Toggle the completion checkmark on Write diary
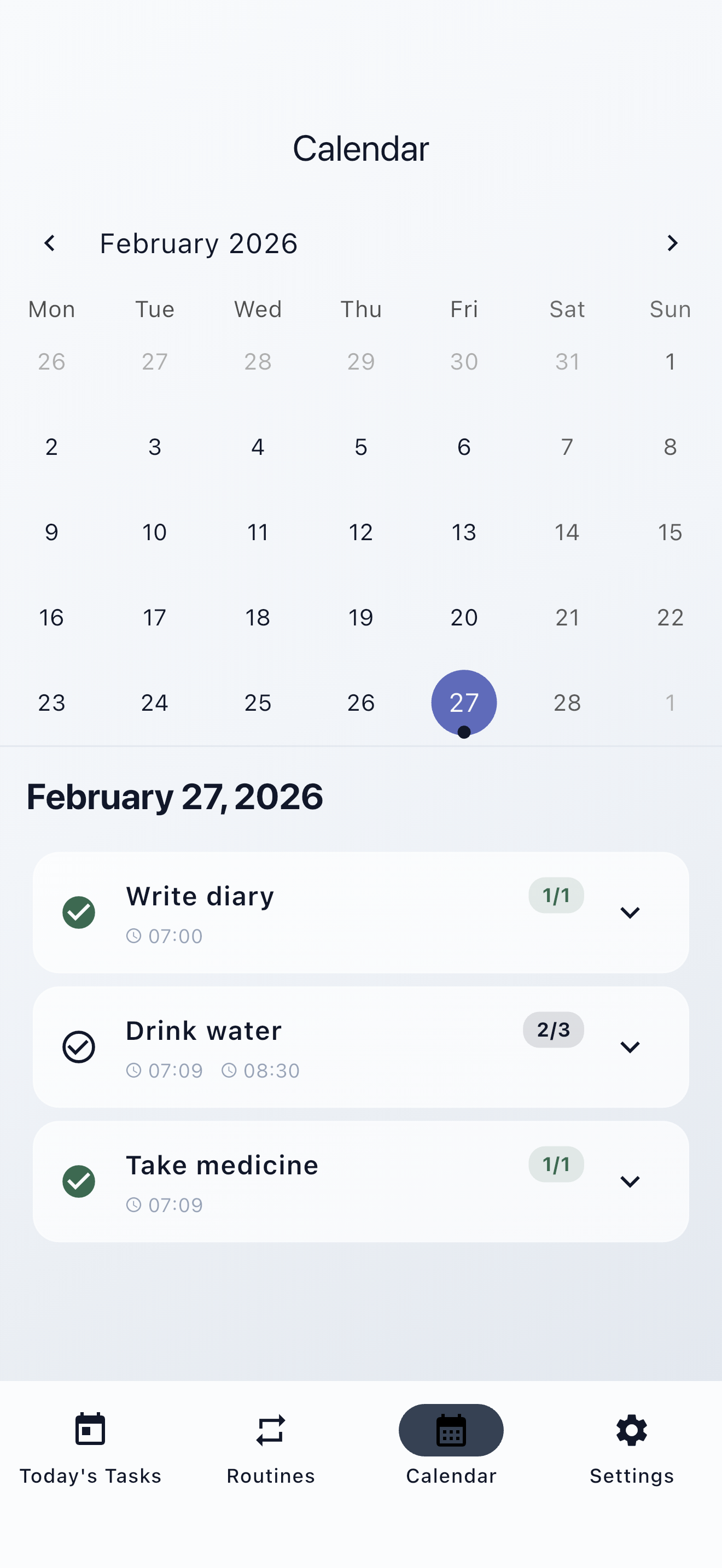The width and height of the screenshot is (722, 1568). pyautogui.click(x=79, y=912)
